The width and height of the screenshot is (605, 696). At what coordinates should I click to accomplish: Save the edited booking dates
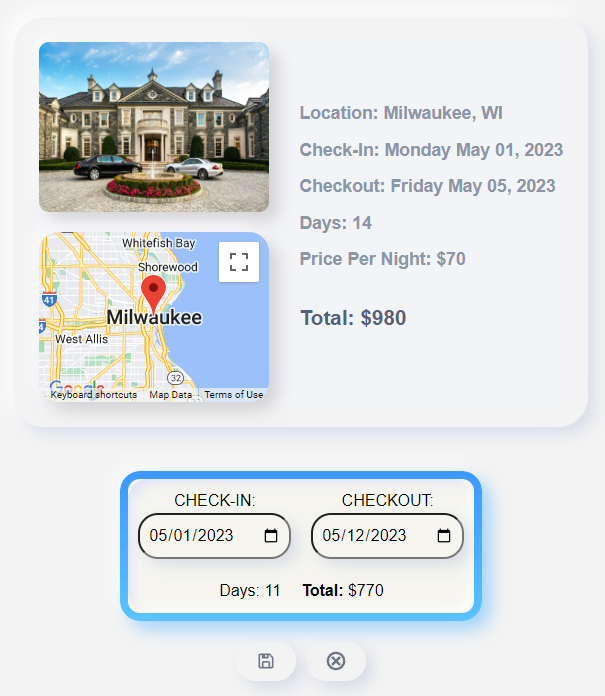tap(265, 661)
